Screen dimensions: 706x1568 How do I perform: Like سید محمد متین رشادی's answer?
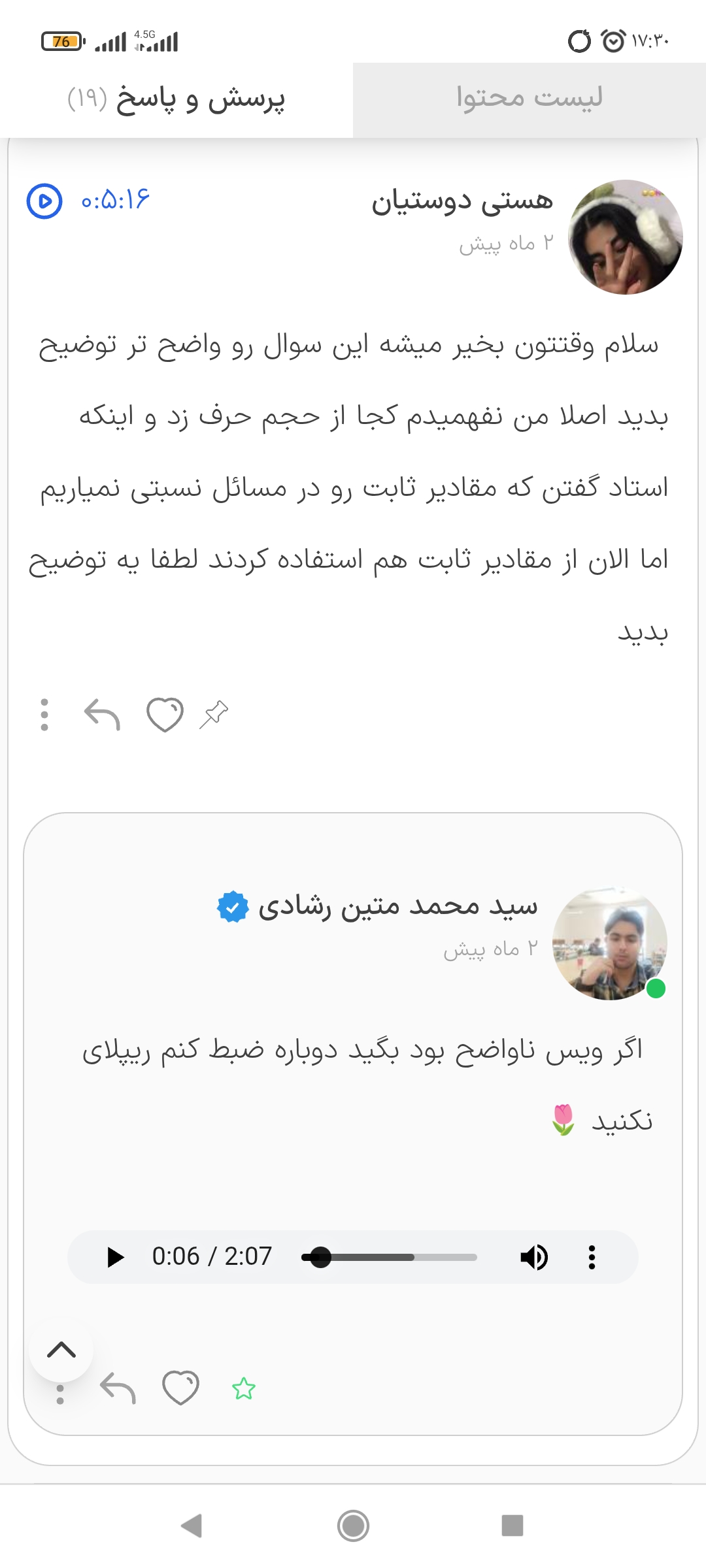[x=180, y=1388]
